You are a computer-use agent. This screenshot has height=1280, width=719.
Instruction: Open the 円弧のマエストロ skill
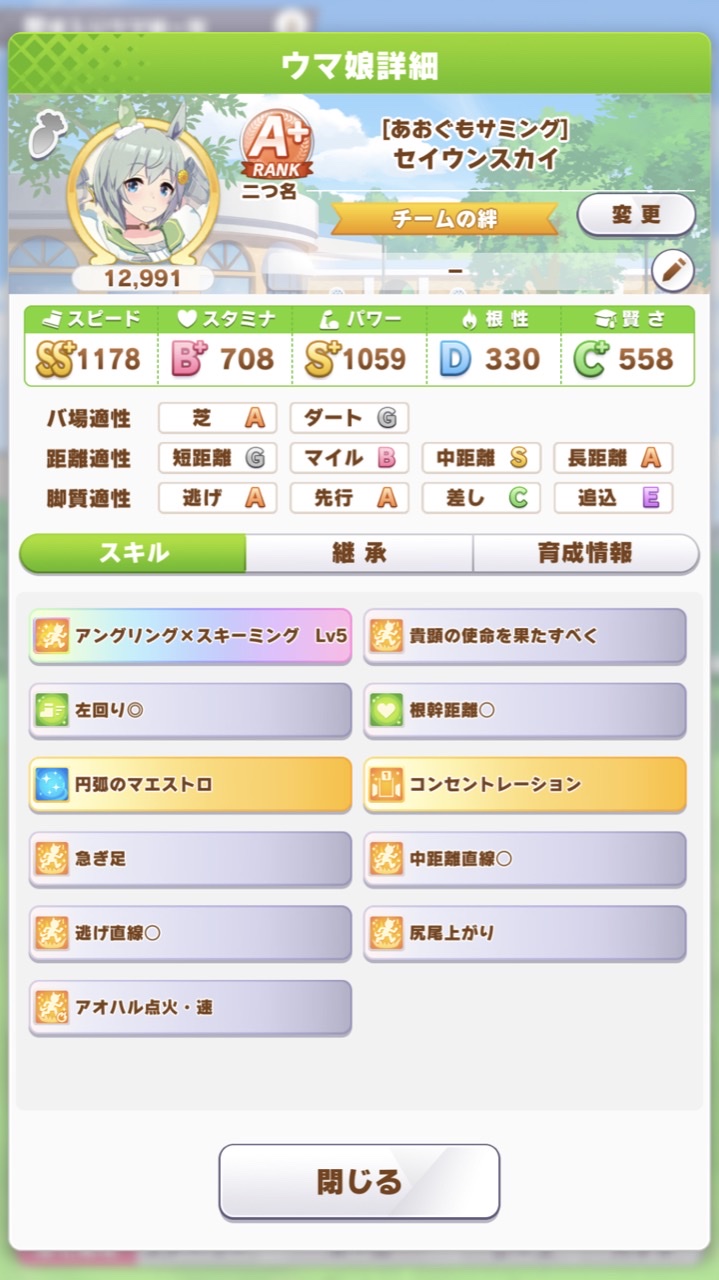click(190, 784)
